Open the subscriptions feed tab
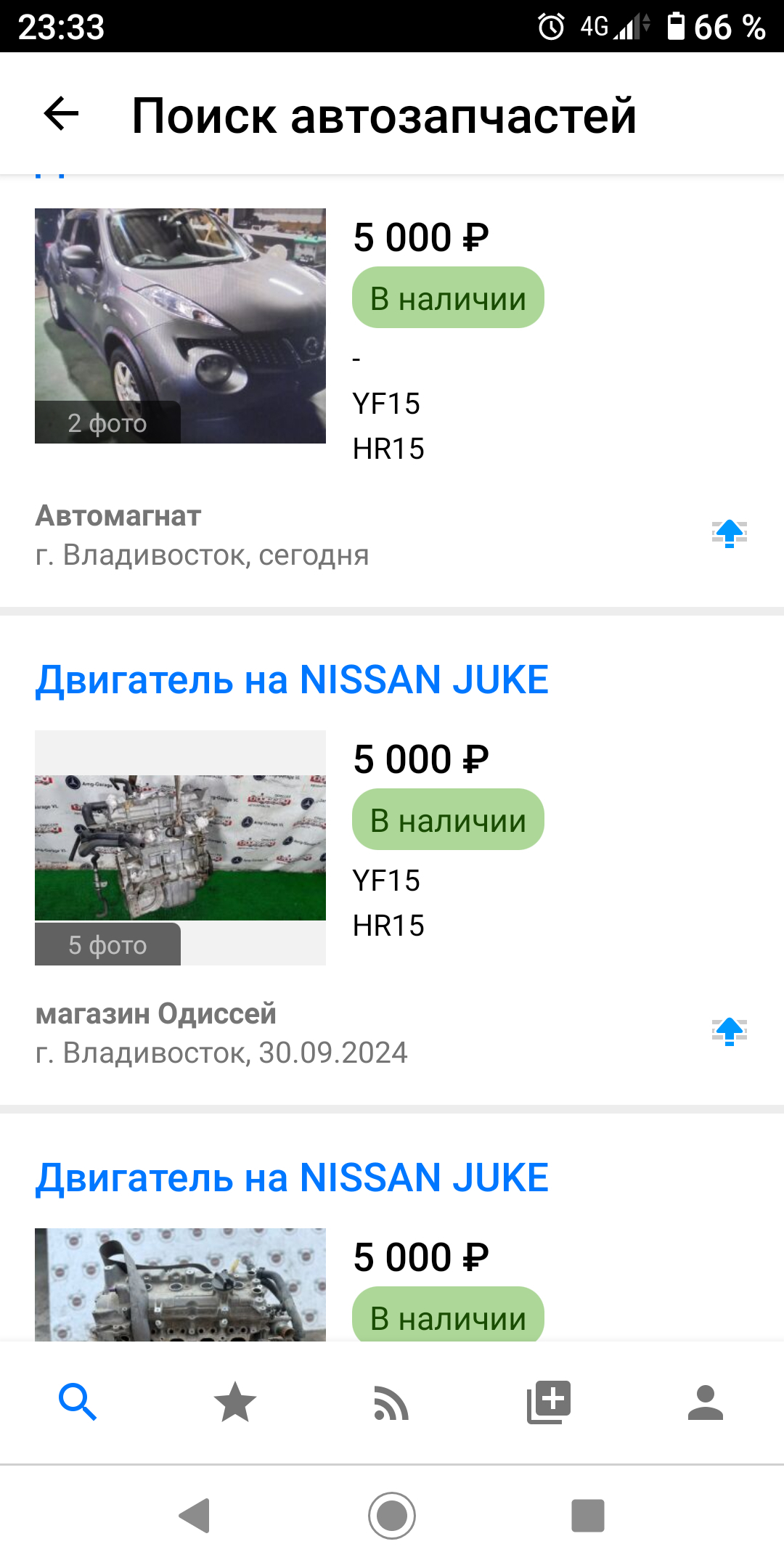 click(392, 1402)
